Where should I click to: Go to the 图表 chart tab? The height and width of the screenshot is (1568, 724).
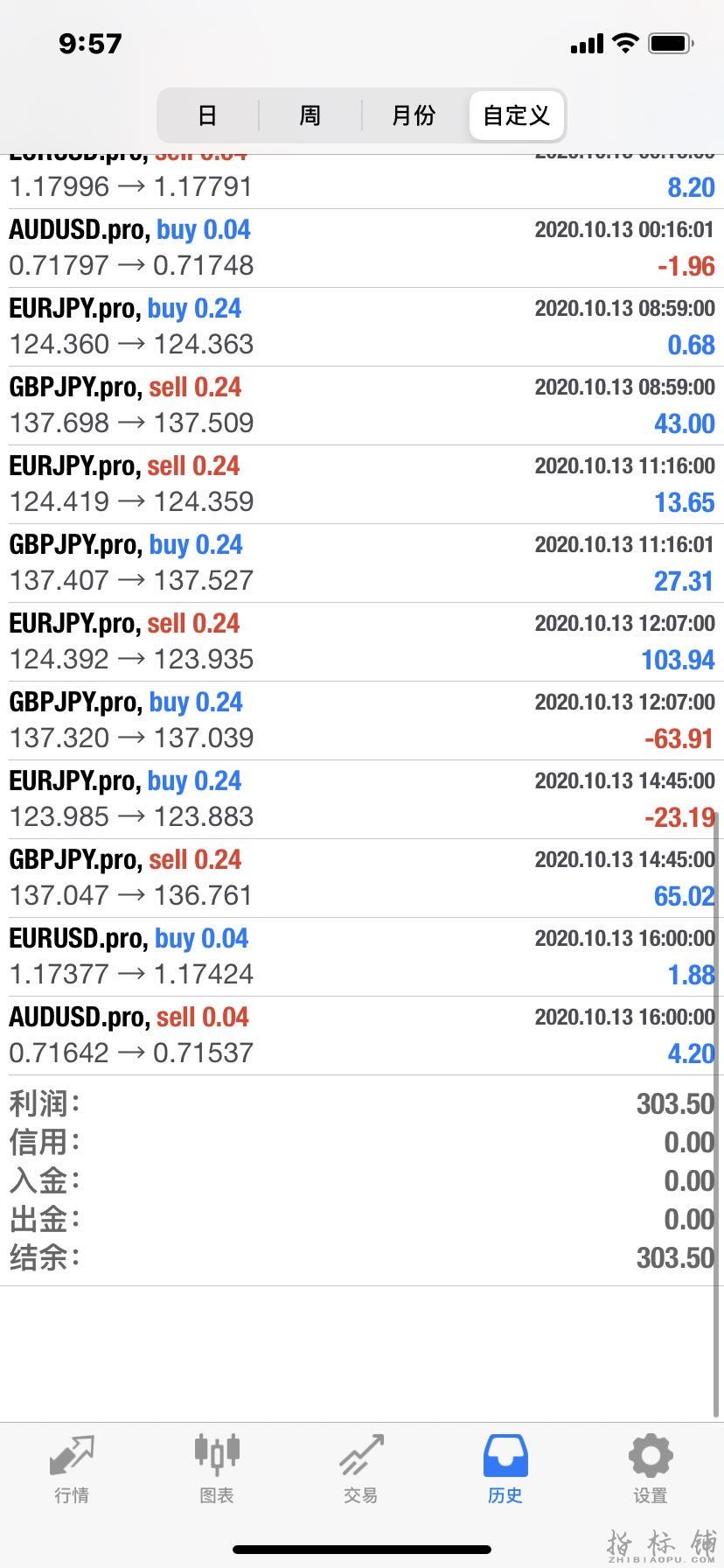[217, 1469]
